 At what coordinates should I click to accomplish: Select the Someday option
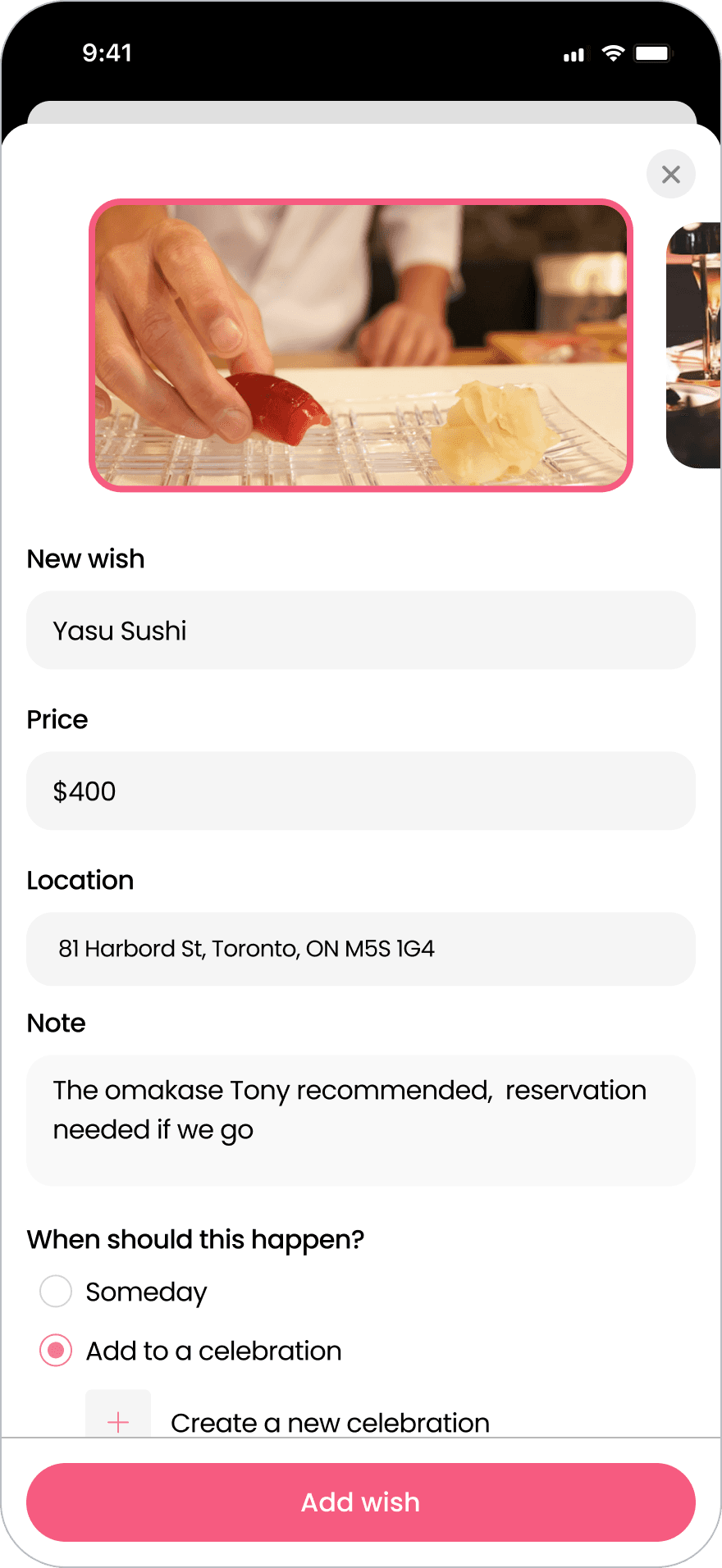point(57,1292)
